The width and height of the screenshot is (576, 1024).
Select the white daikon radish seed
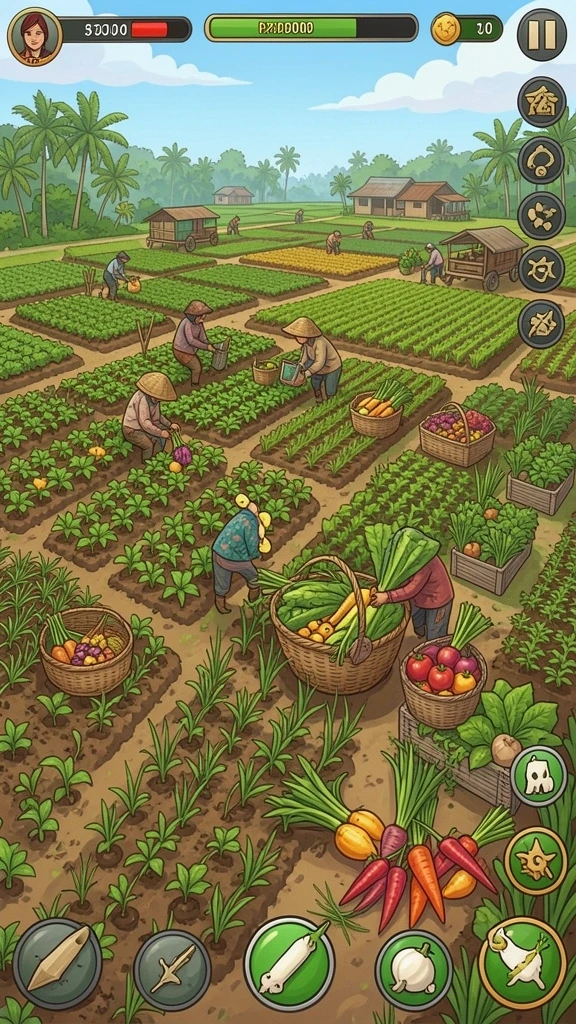(x=289, y=964)
